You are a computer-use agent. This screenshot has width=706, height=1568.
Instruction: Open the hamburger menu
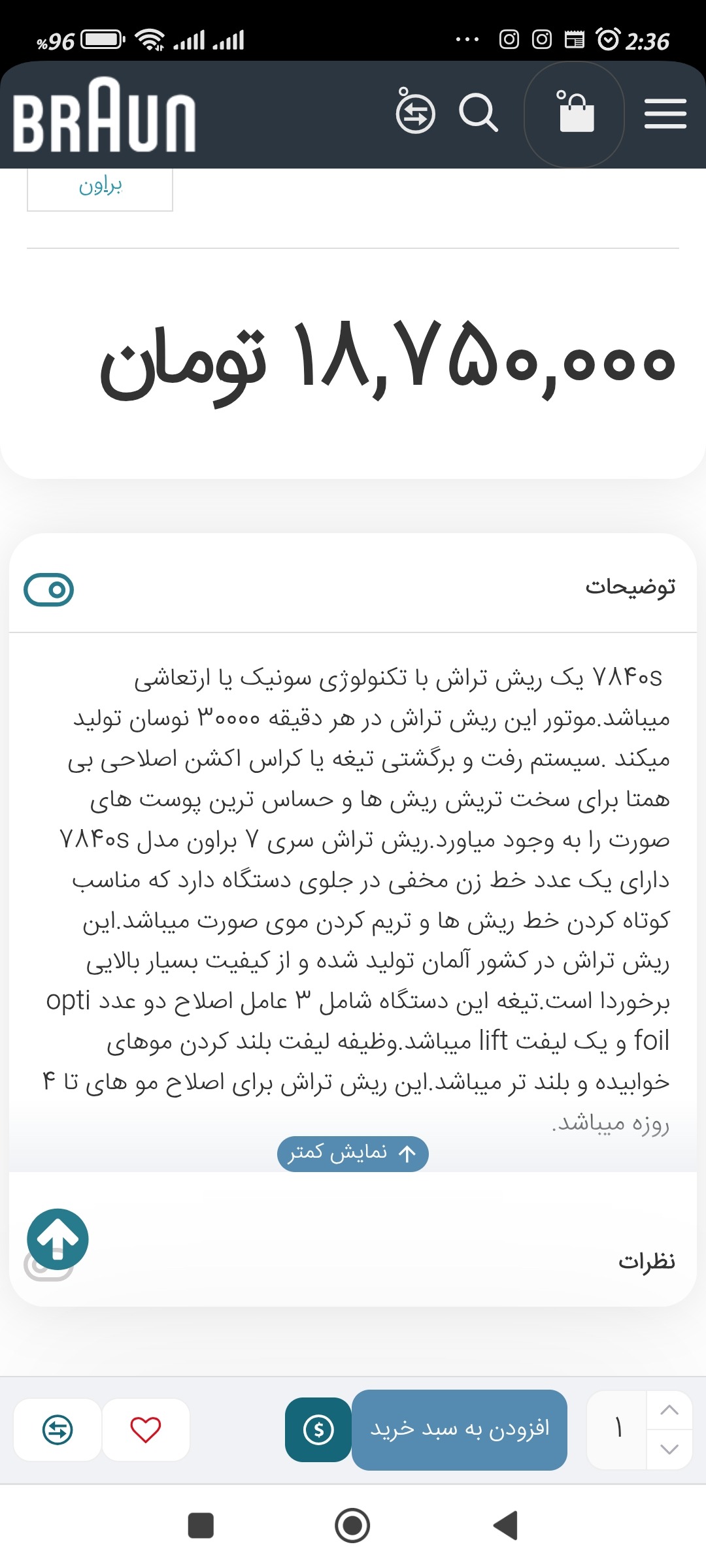pyautogui.click(x=665, y=114)
